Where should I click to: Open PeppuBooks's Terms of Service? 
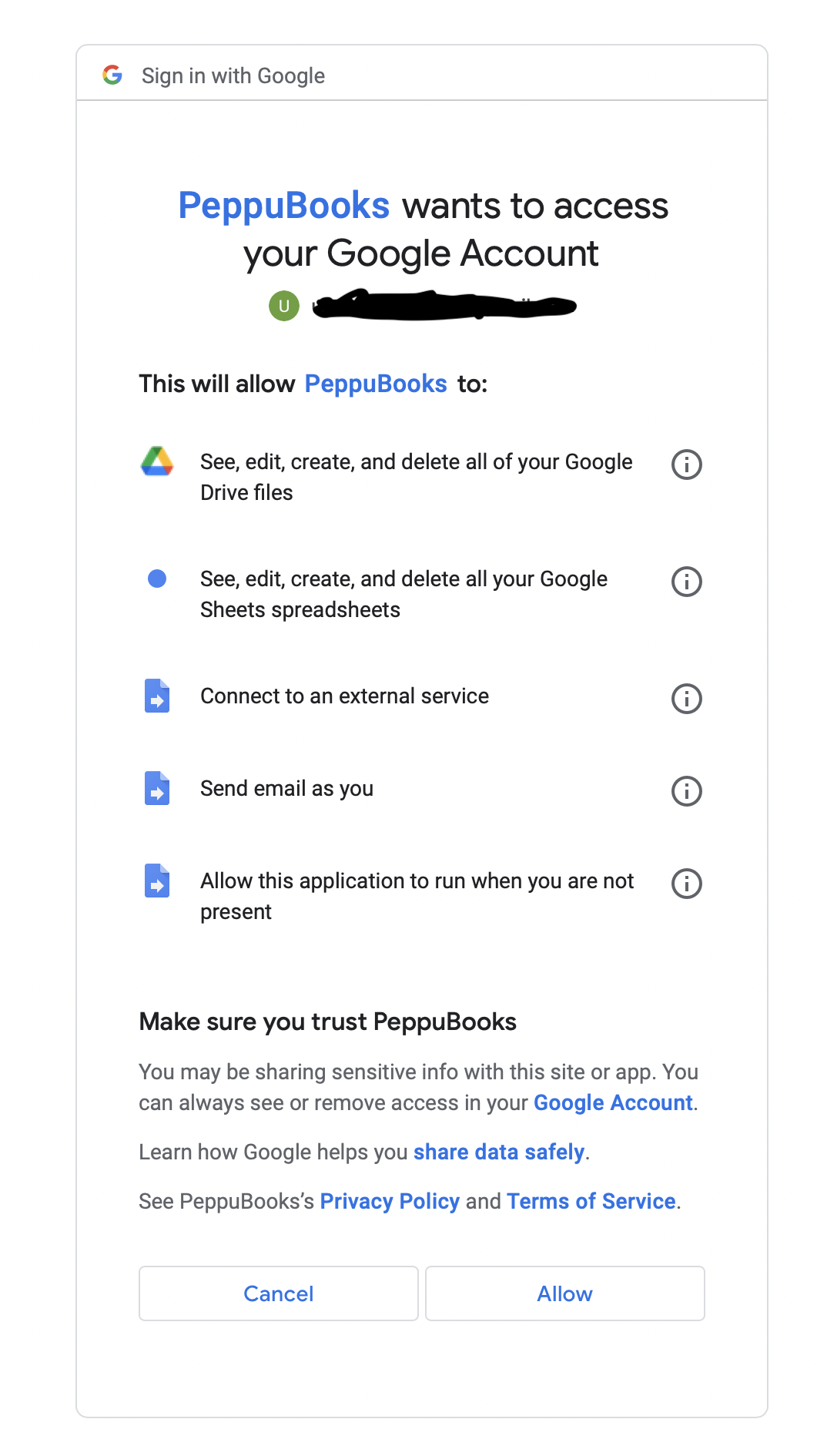click(x=591, y=1202)
